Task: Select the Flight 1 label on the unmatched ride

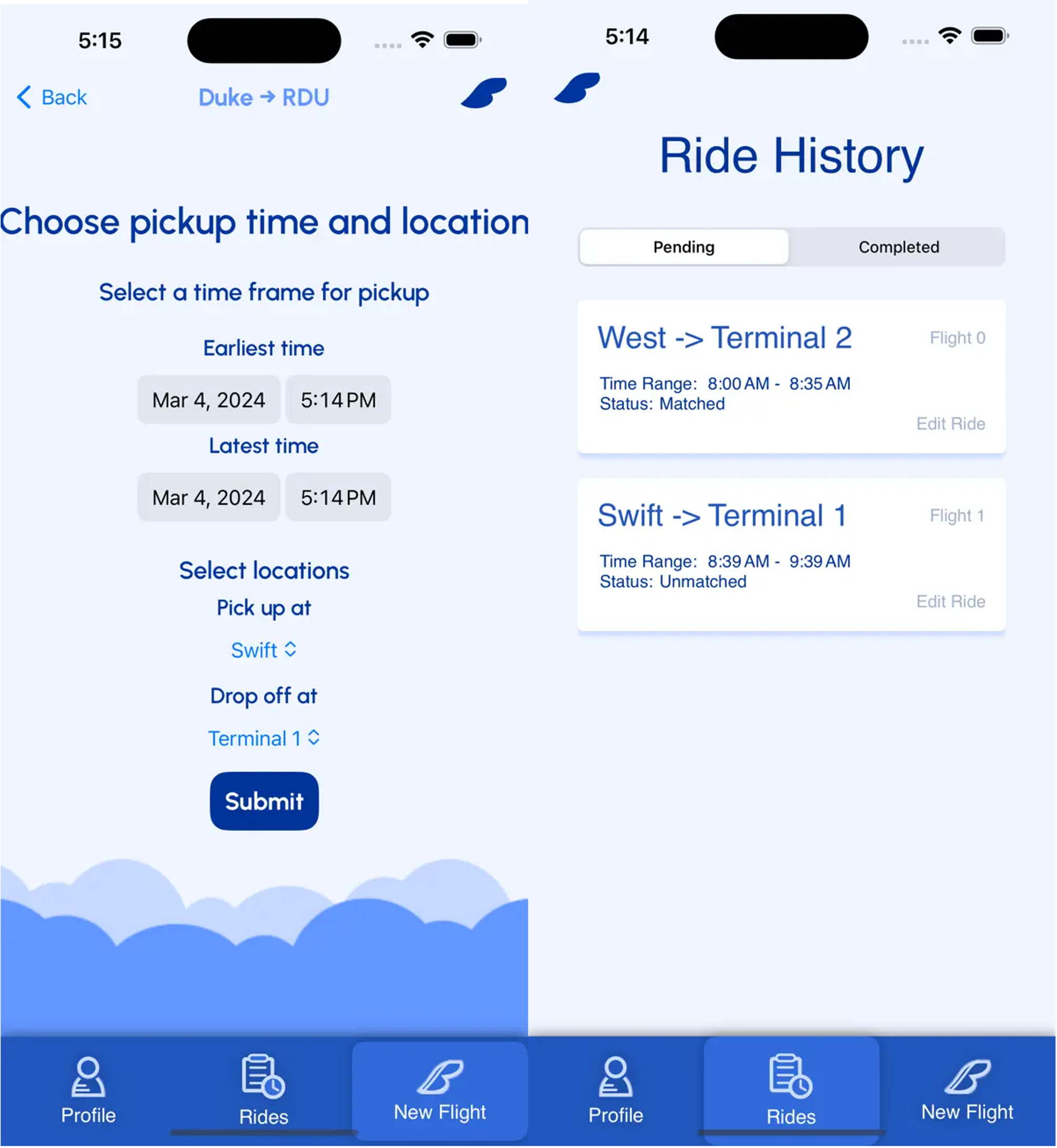Action: click(957, 515)
